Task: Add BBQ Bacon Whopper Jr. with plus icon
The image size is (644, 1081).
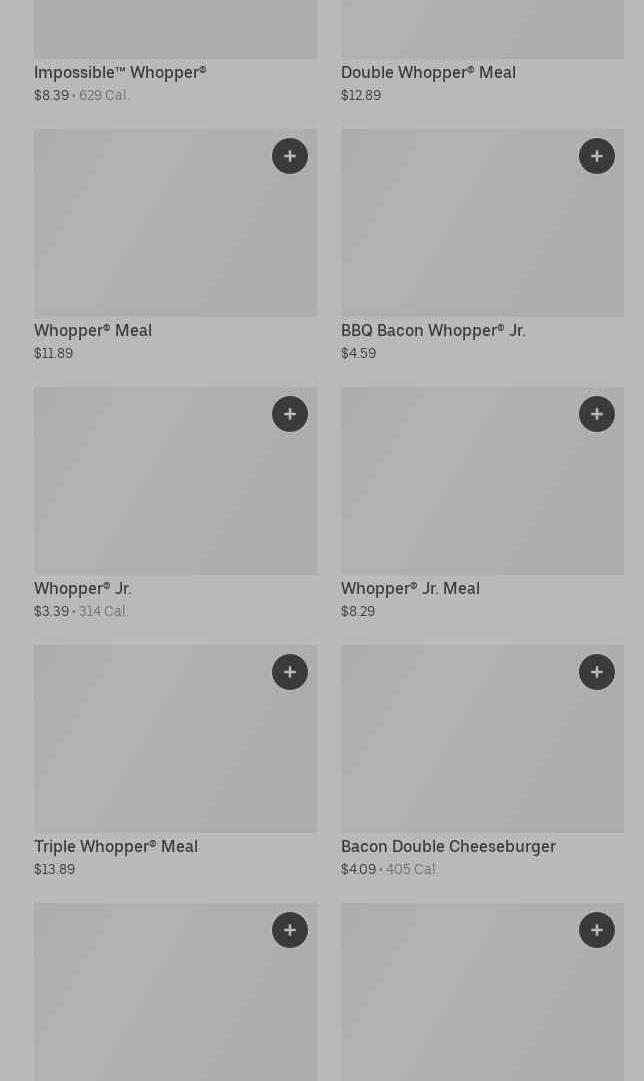Action: tap(597, 156)
